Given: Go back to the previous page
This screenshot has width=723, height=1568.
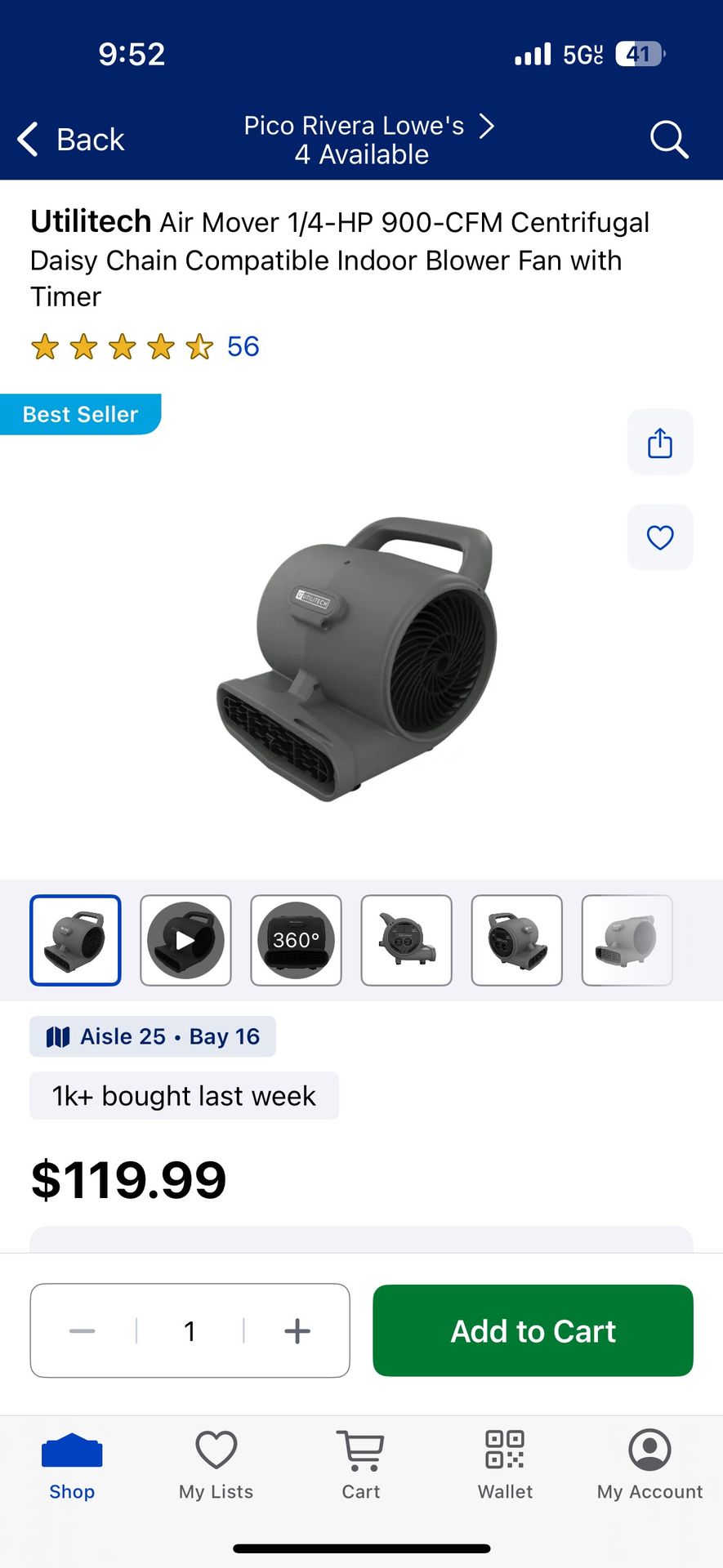Looking at the screenshot, I should [x=72, y=140].
